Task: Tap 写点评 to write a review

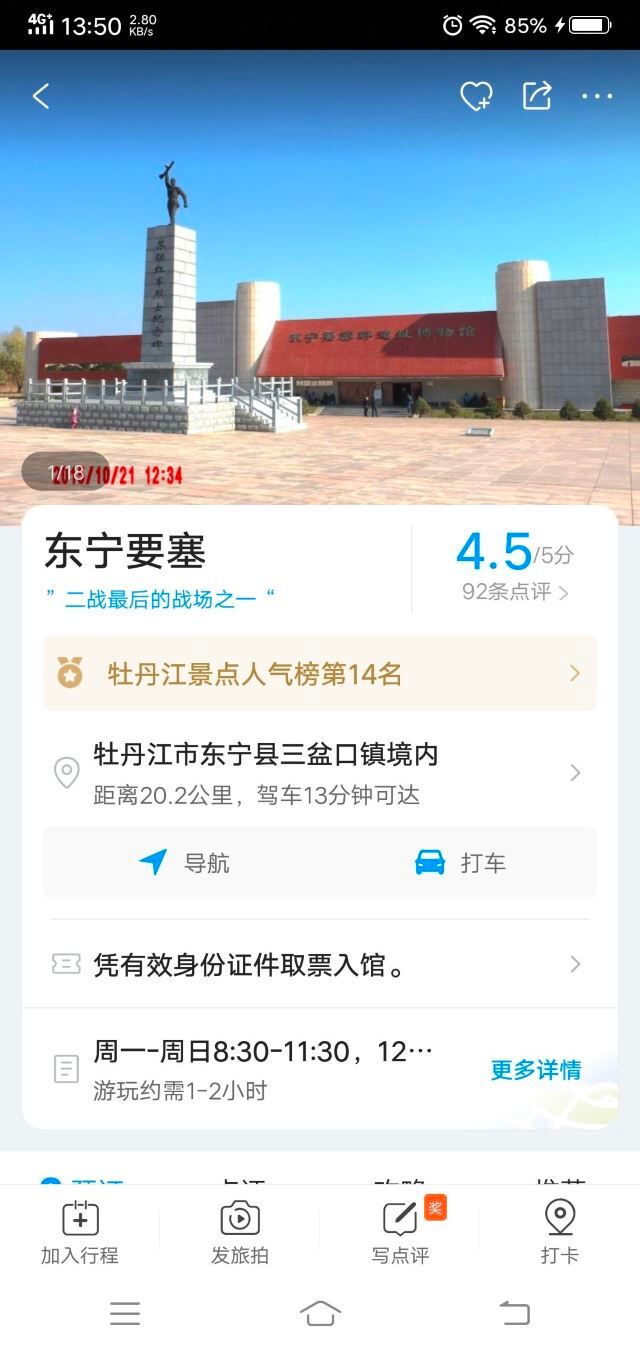Action: [x=400, y=1233]
